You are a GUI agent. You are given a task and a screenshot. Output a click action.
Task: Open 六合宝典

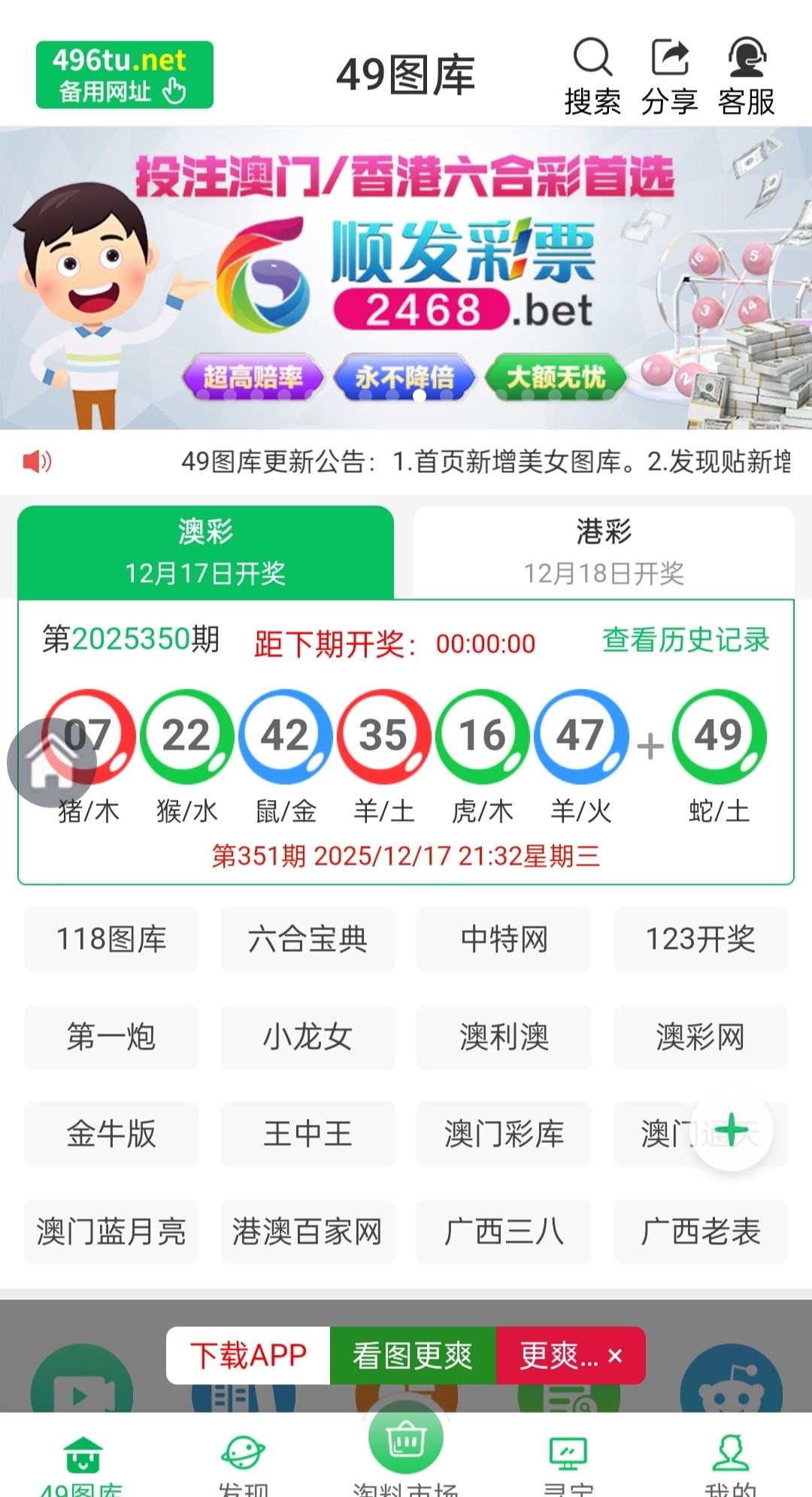(308, 939)
